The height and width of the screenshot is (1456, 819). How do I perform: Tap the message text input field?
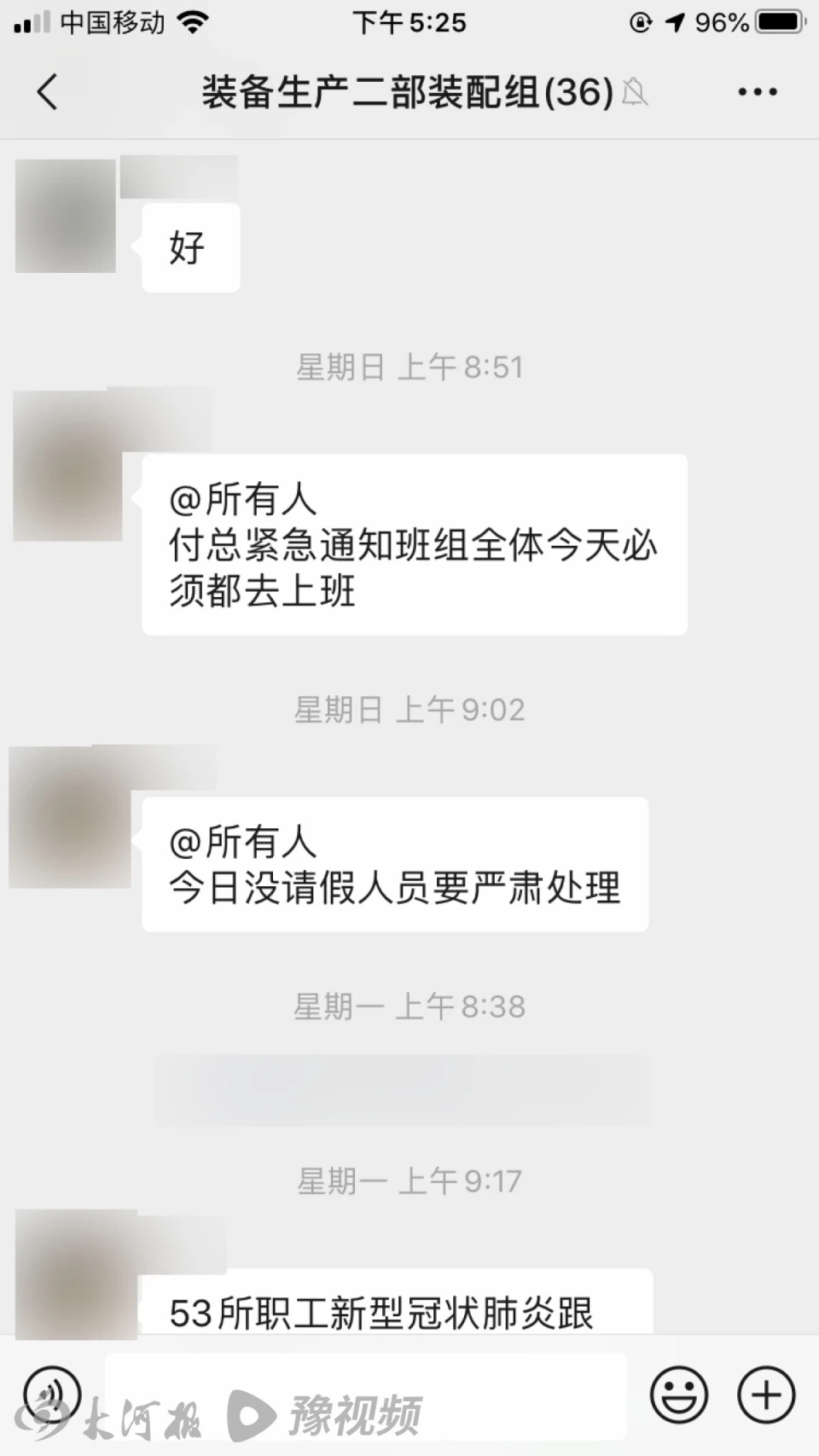click(x=365, y=1395)
